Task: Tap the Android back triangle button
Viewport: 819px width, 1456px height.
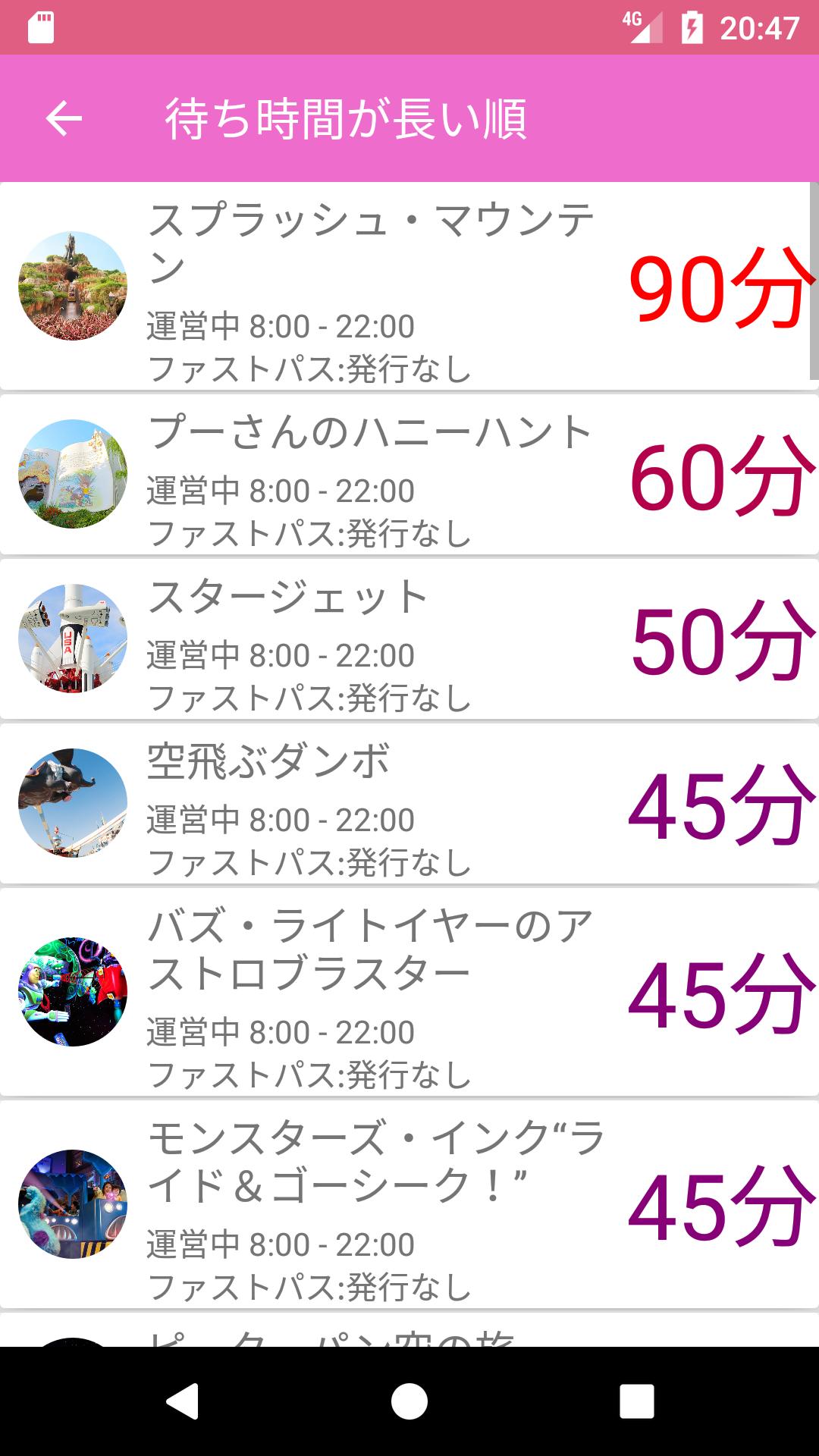Action: coord(184,1399)
